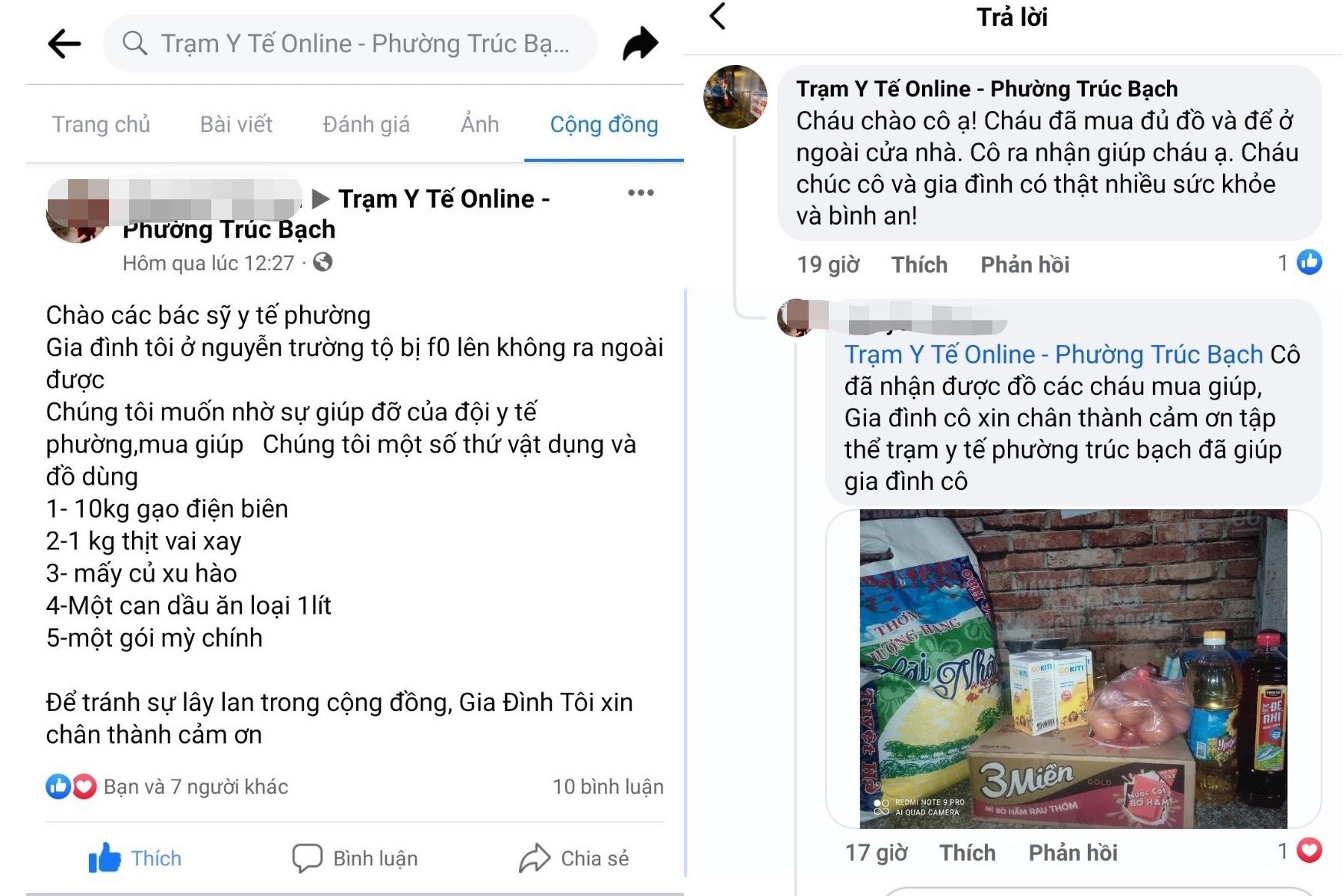Open the search field for Trạm Y Tế Online
Viewport: 1344px width, 896px height.
(351, 44)
